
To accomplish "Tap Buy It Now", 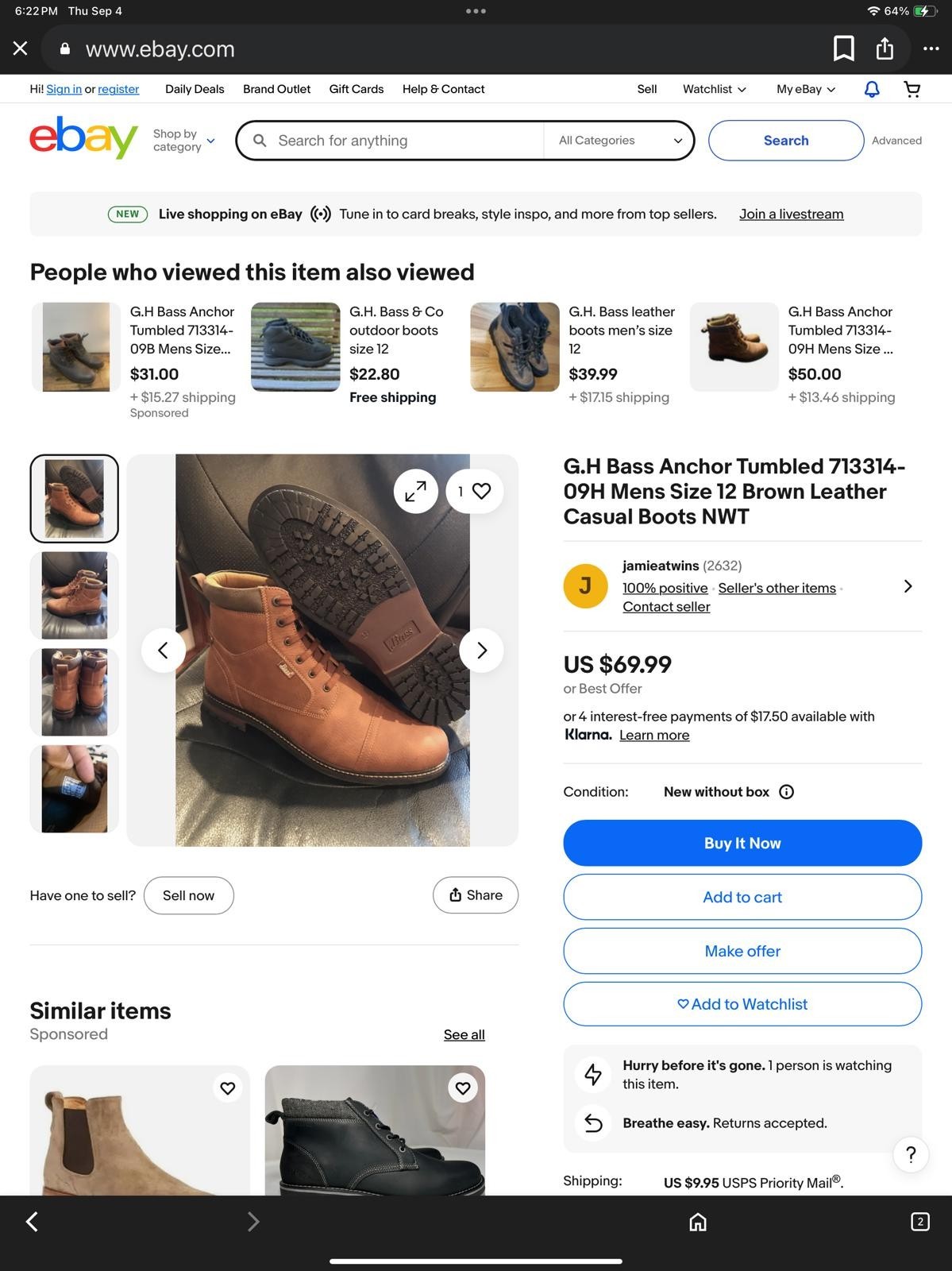I will [x=742, y=843].
